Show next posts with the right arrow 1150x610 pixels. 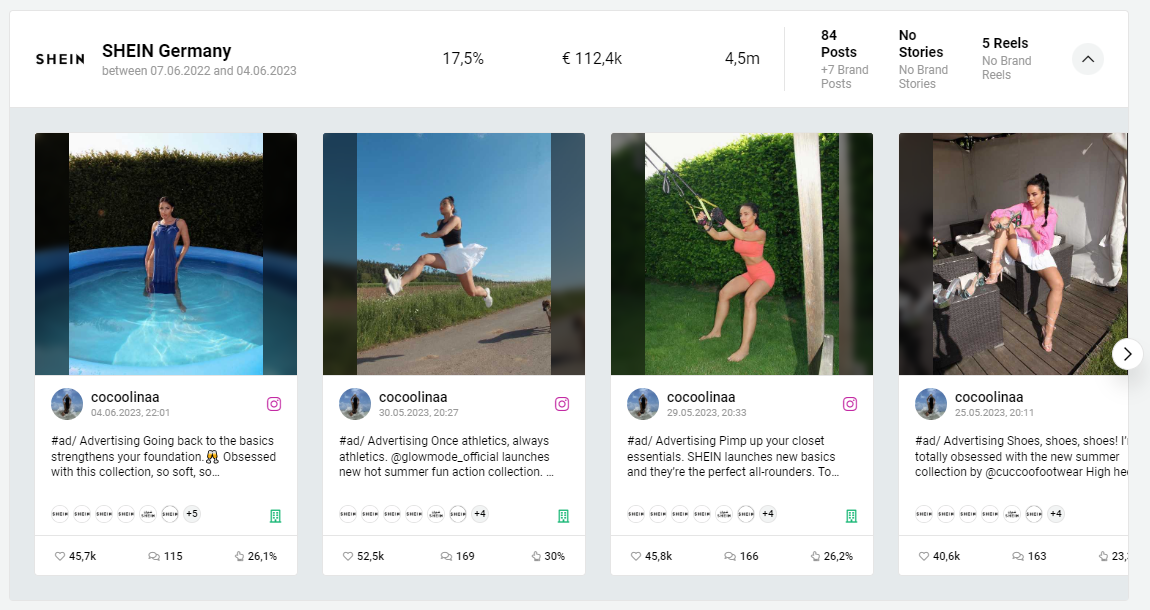tap(1127, 353)
